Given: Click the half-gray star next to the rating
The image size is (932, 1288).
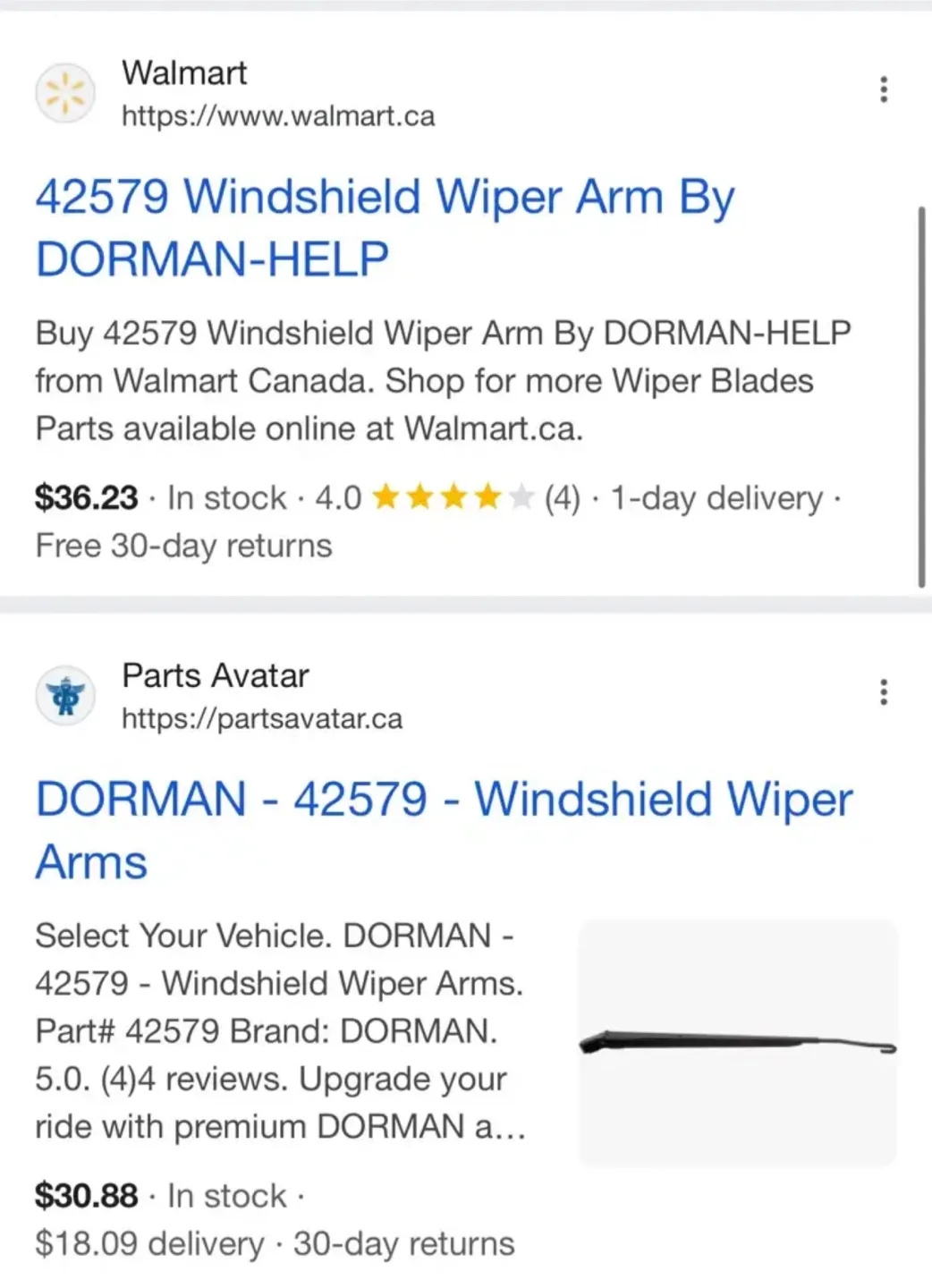Looking at the screenshot, I should point(523,497).
